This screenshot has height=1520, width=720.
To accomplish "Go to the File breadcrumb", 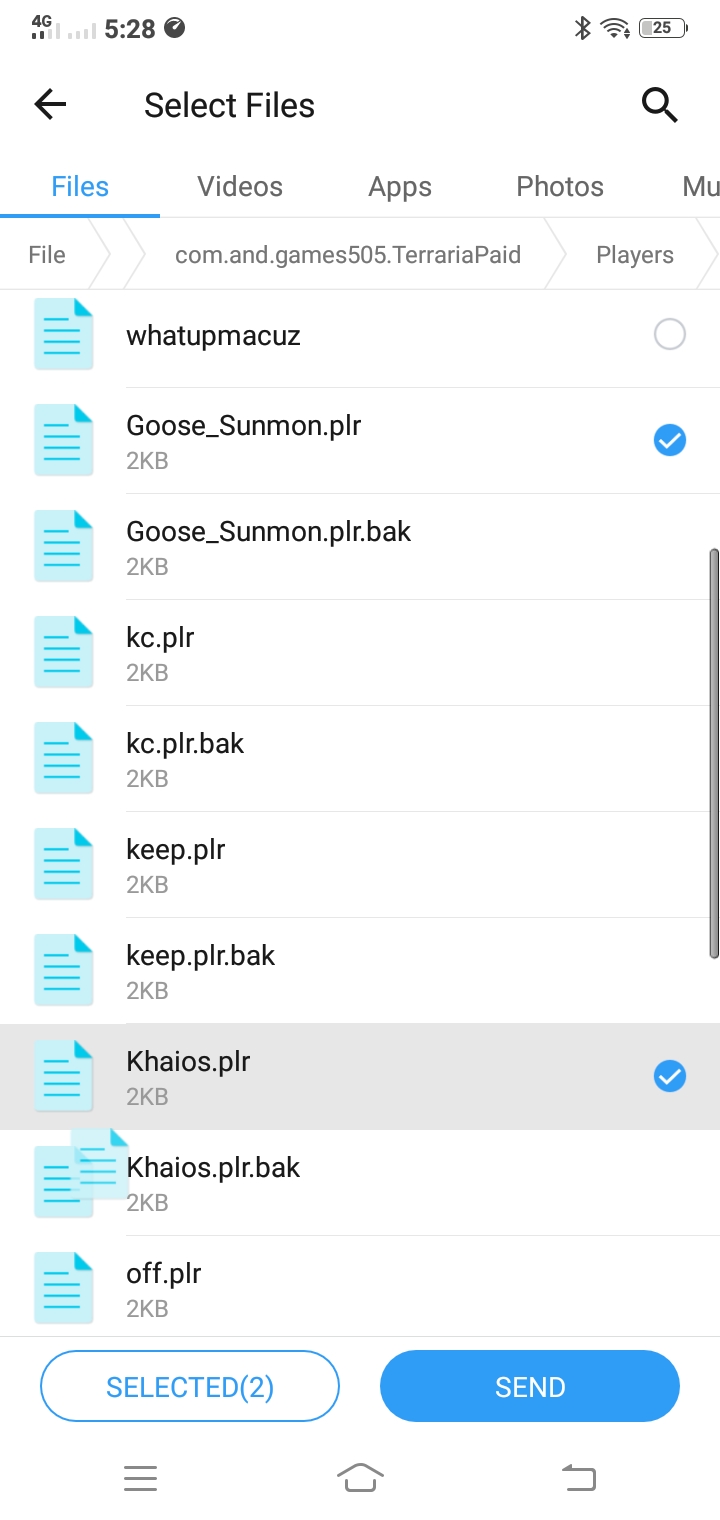I will pyautogui.click(x=47, y=255).
